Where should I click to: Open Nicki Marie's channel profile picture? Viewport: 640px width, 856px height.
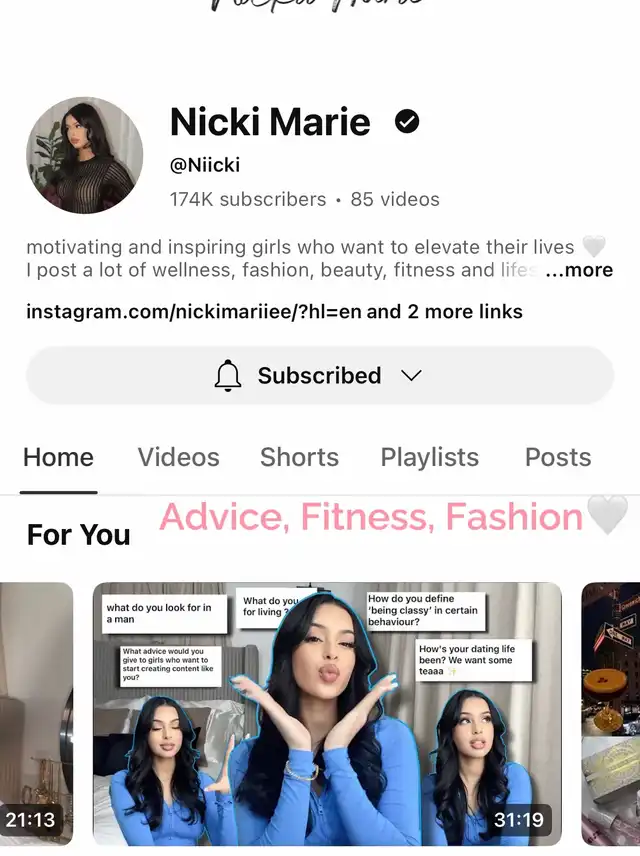[84, 156]
